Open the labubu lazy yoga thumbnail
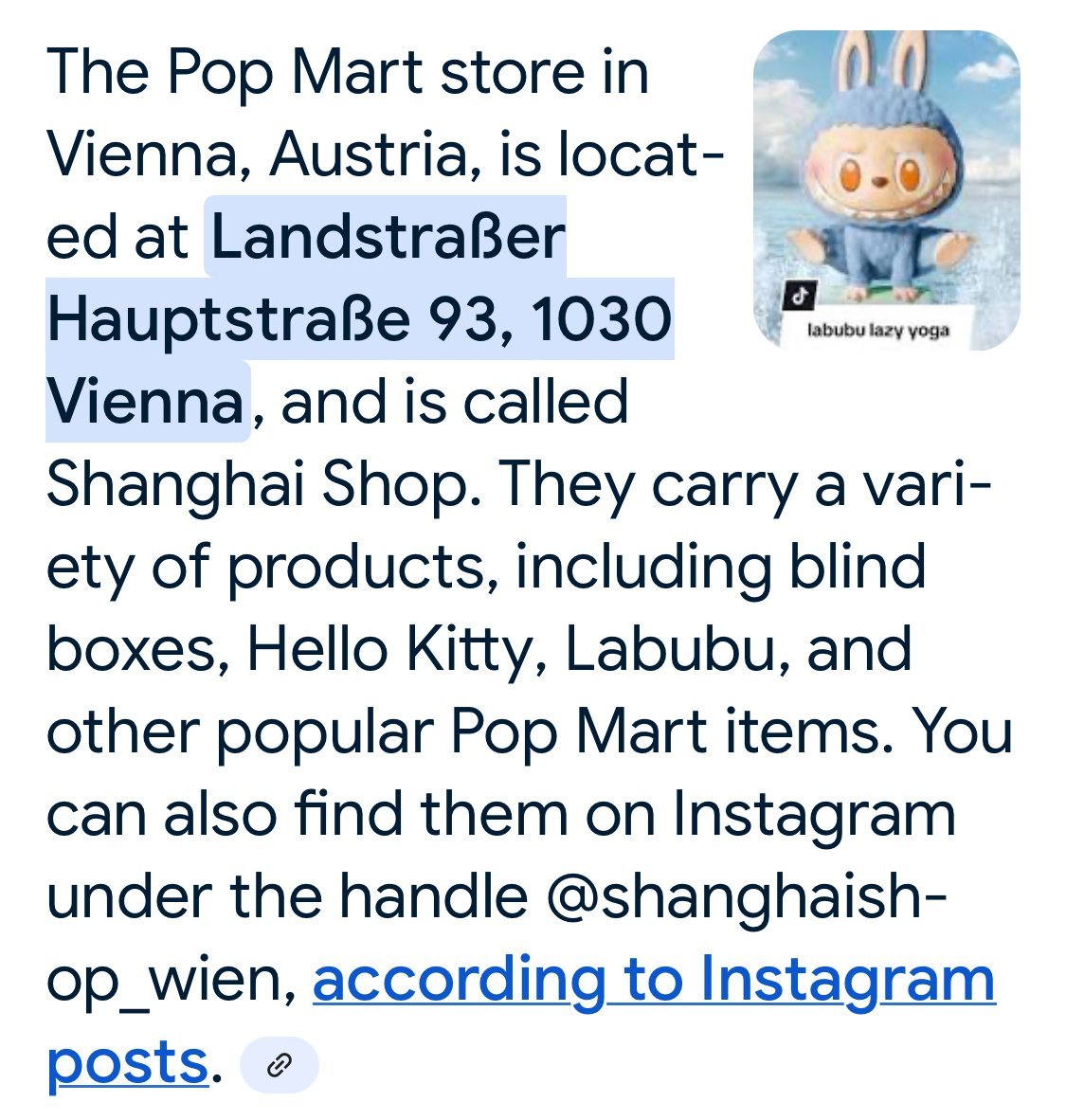Screen dimensions: 1066x1120 (x=886, y=190)
